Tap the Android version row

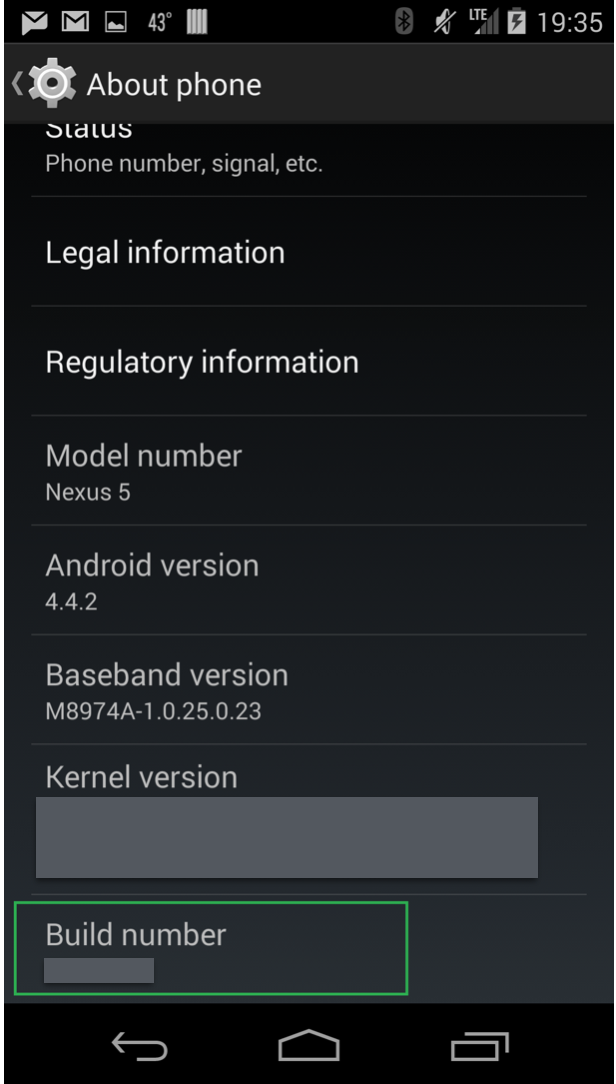tap(308, 579)
